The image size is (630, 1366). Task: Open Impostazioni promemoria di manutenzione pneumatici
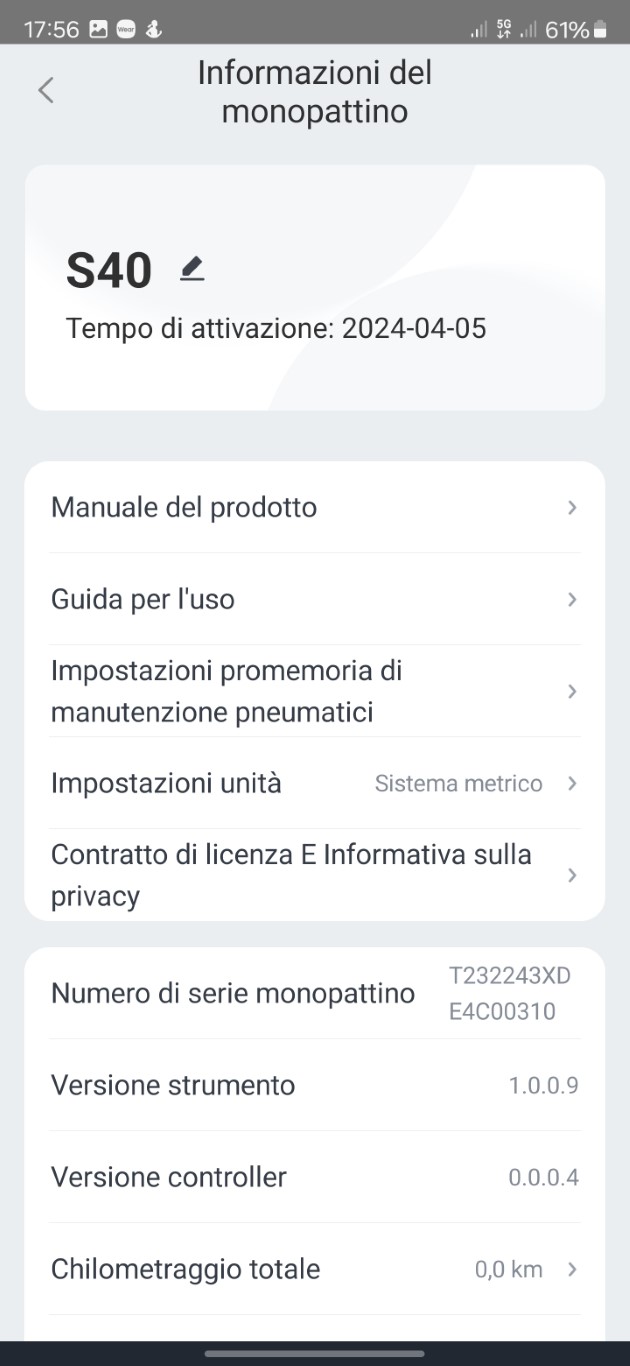tap(315, 691)
